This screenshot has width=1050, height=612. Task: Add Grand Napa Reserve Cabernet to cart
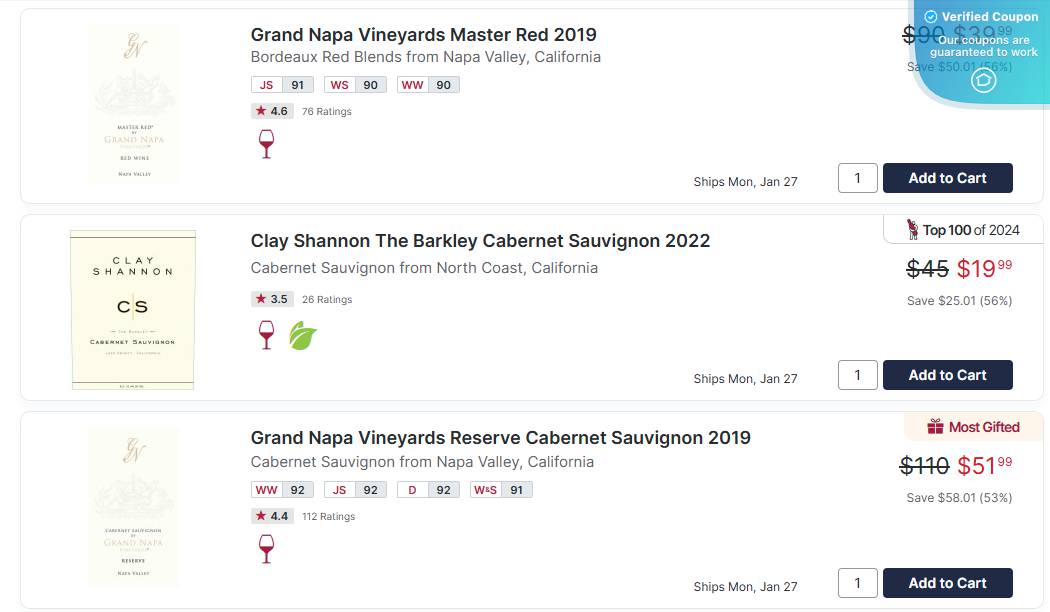click(947, 583)
